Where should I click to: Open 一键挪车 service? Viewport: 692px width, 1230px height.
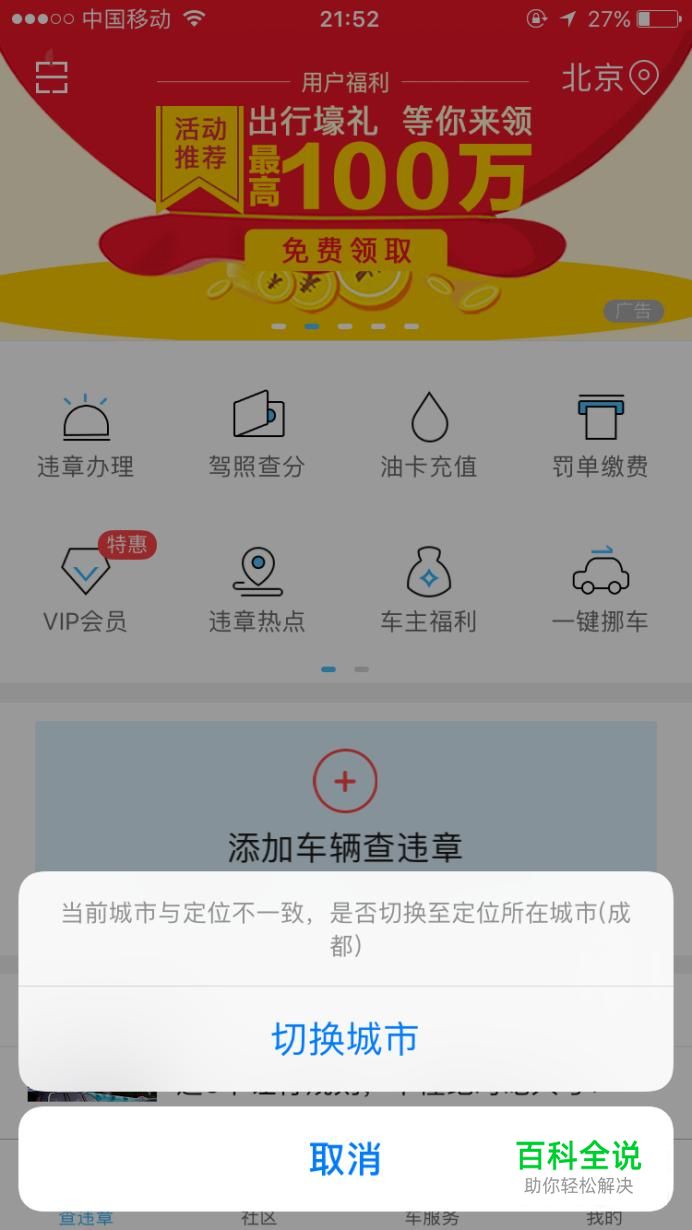click(600, 590)
